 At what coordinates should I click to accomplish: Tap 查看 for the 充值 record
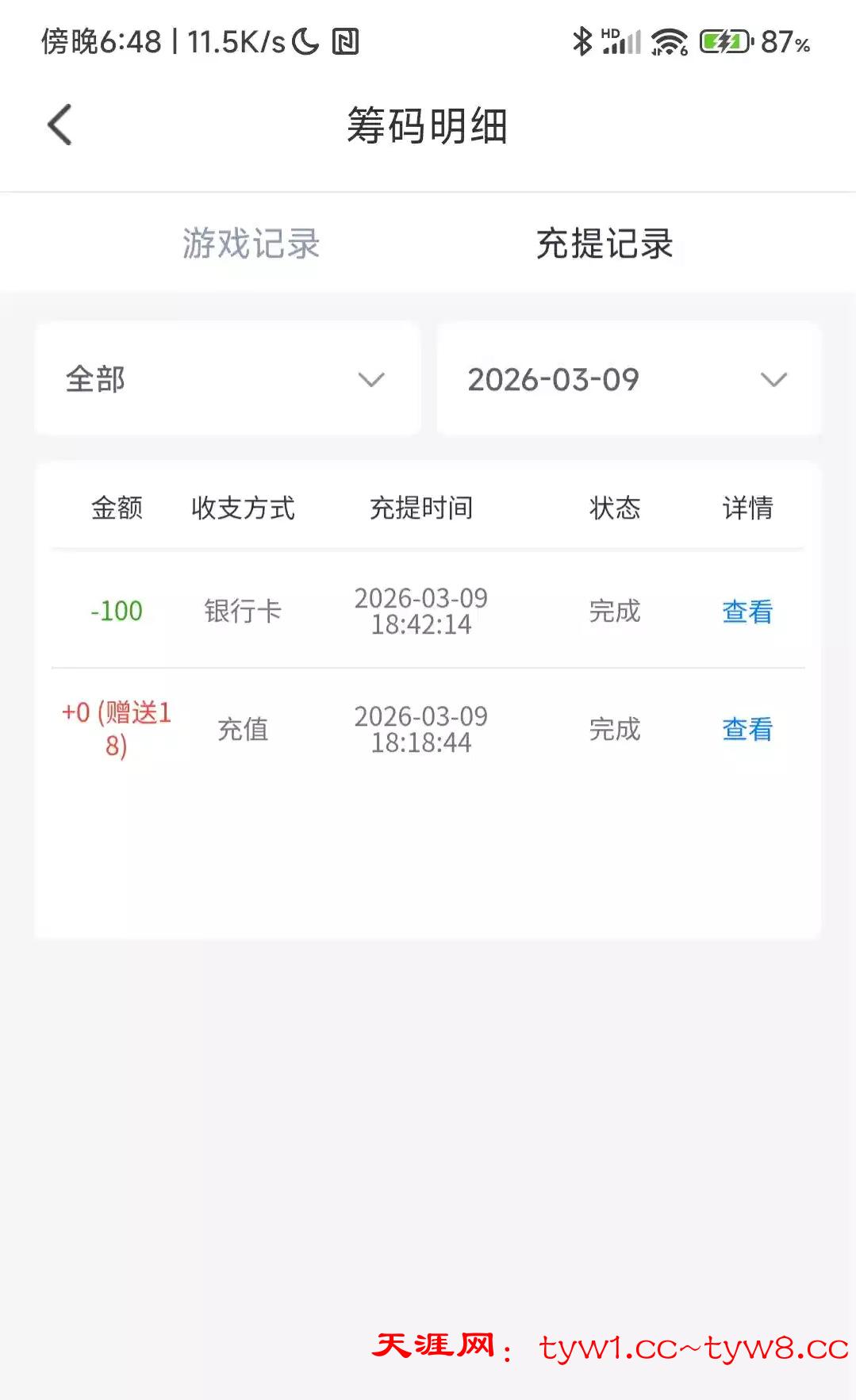click(x=747, y=730)
